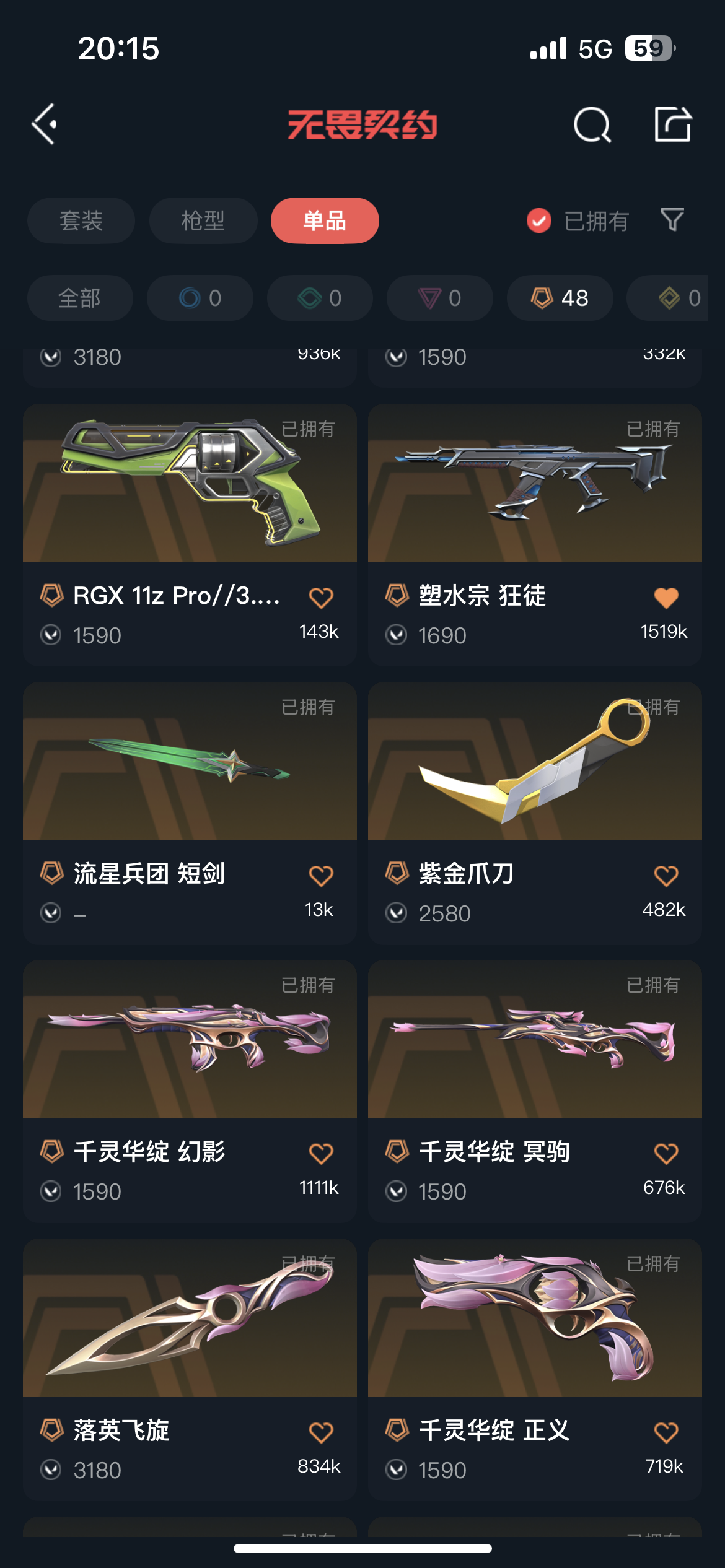Uncheck the 已拥有 checkbox

pos(539,220)
